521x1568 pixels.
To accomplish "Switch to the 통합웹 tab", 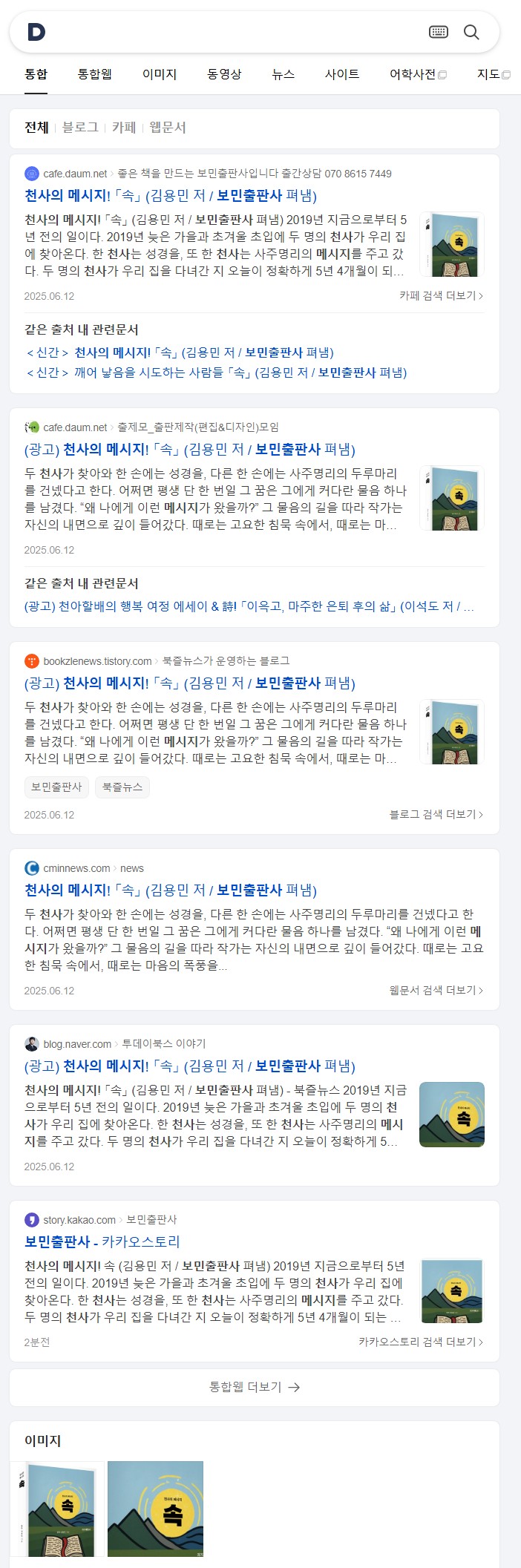I will tap(95, 74).
